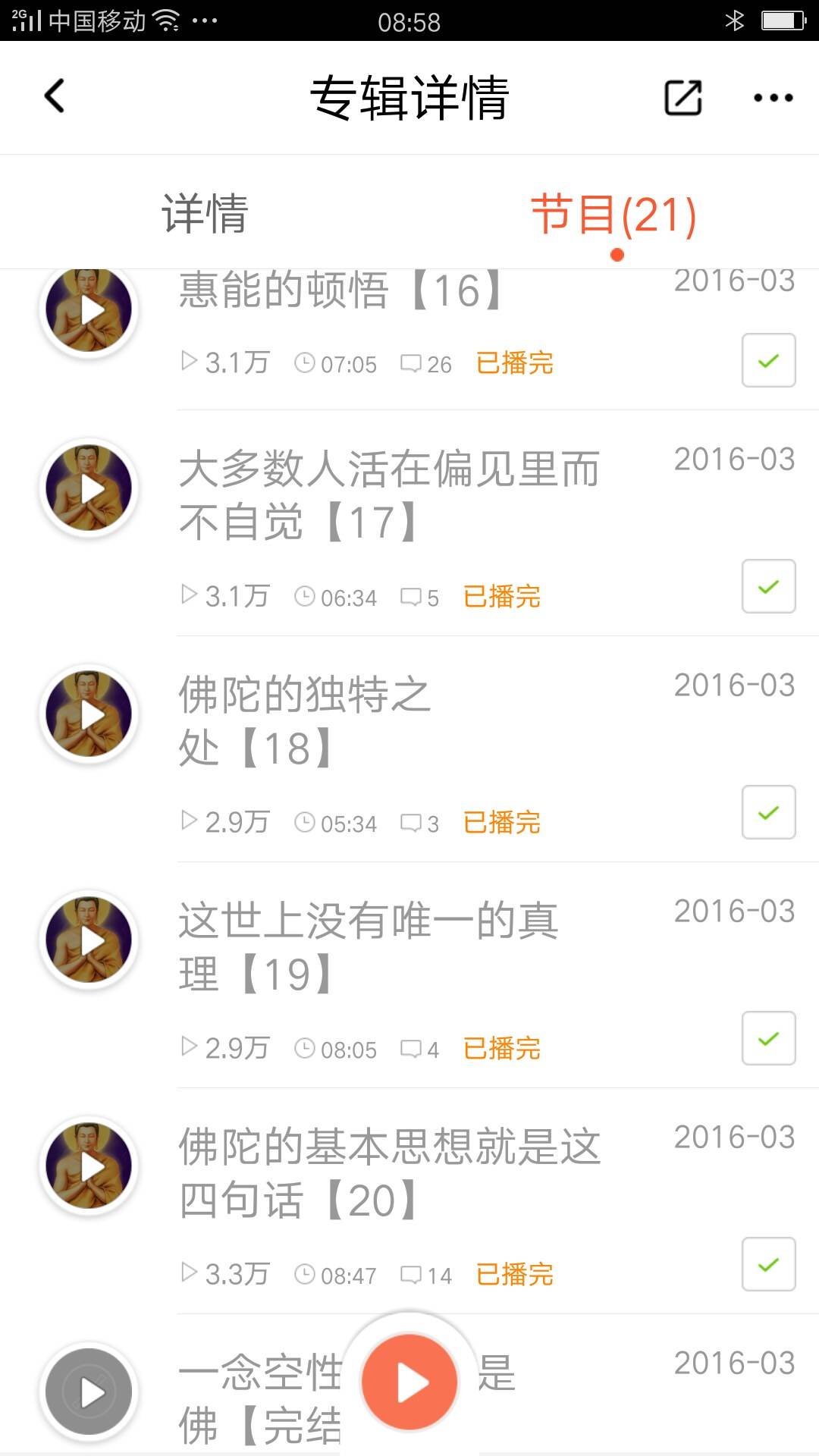The image size is (819, 1456).
Task: Play episode 惠能的顿悟【16】
Action: pos(89,309)
